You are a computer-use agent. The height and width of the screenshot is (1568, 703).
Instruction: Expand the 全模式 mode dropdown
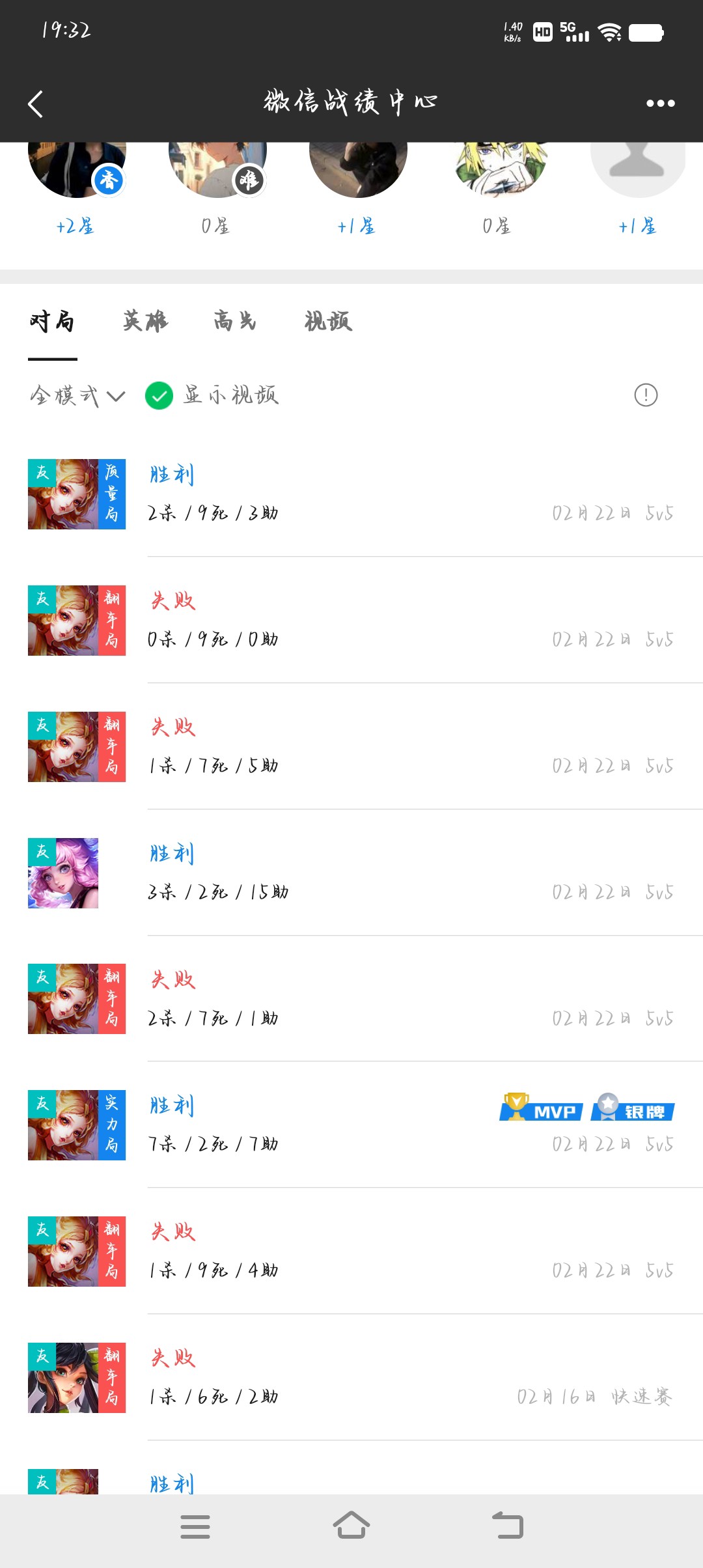point(77,395)
